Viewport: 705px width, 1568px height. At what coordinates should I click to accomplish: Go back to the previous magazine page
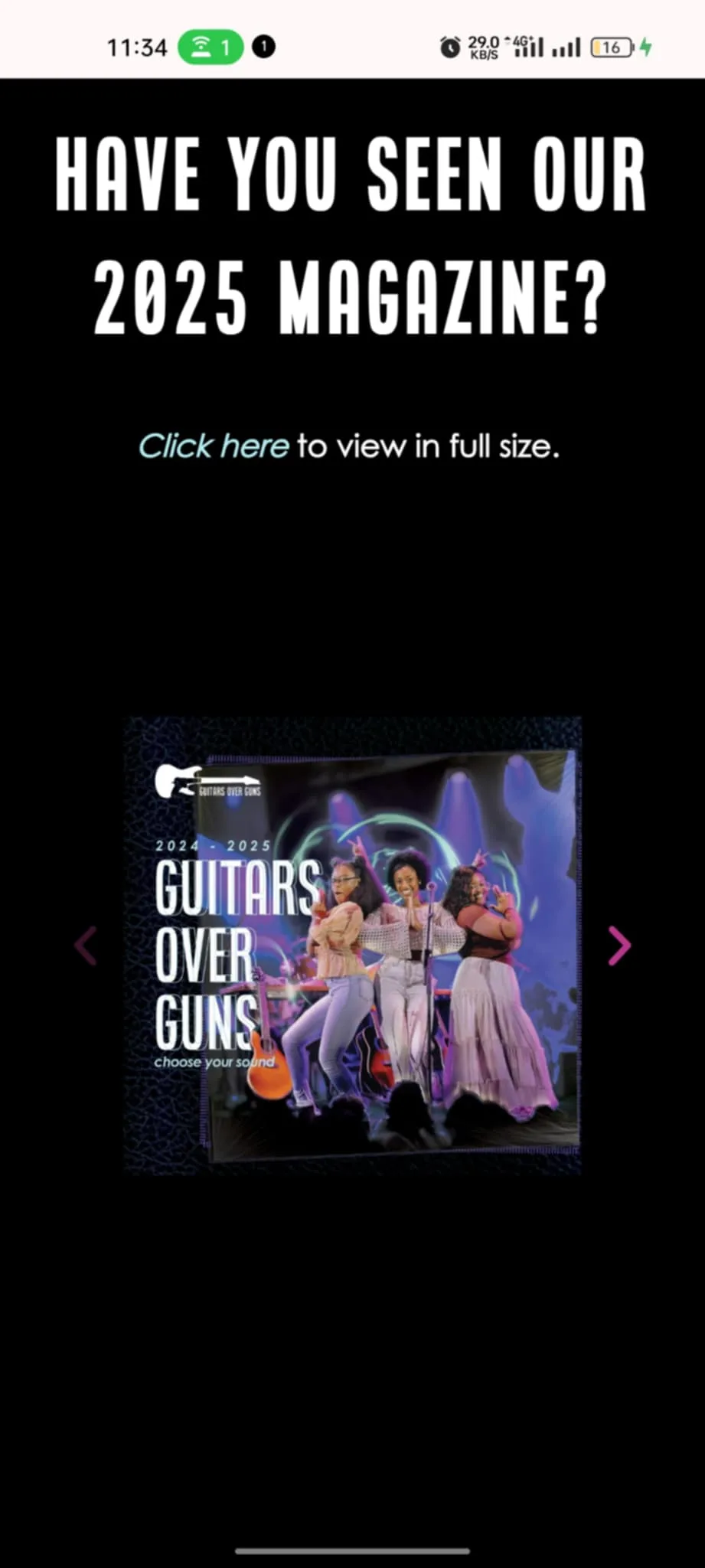pyautogui.click(x=86, y=946)
